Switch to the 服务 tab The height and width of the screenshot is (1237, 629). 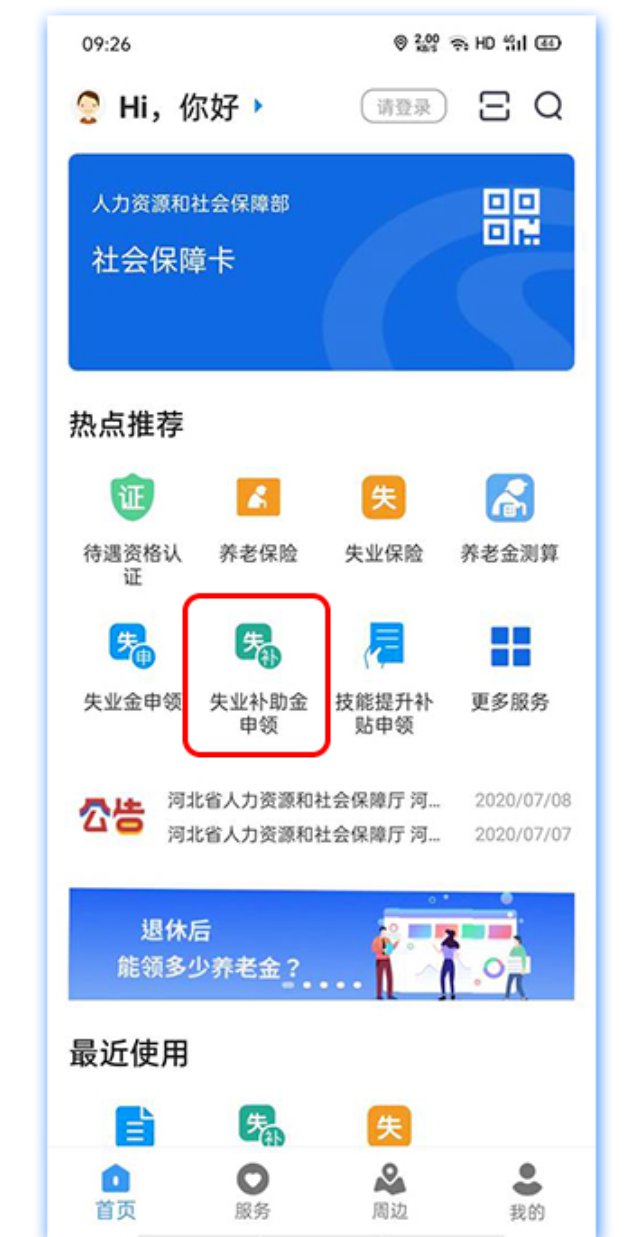coord(252,1192)
